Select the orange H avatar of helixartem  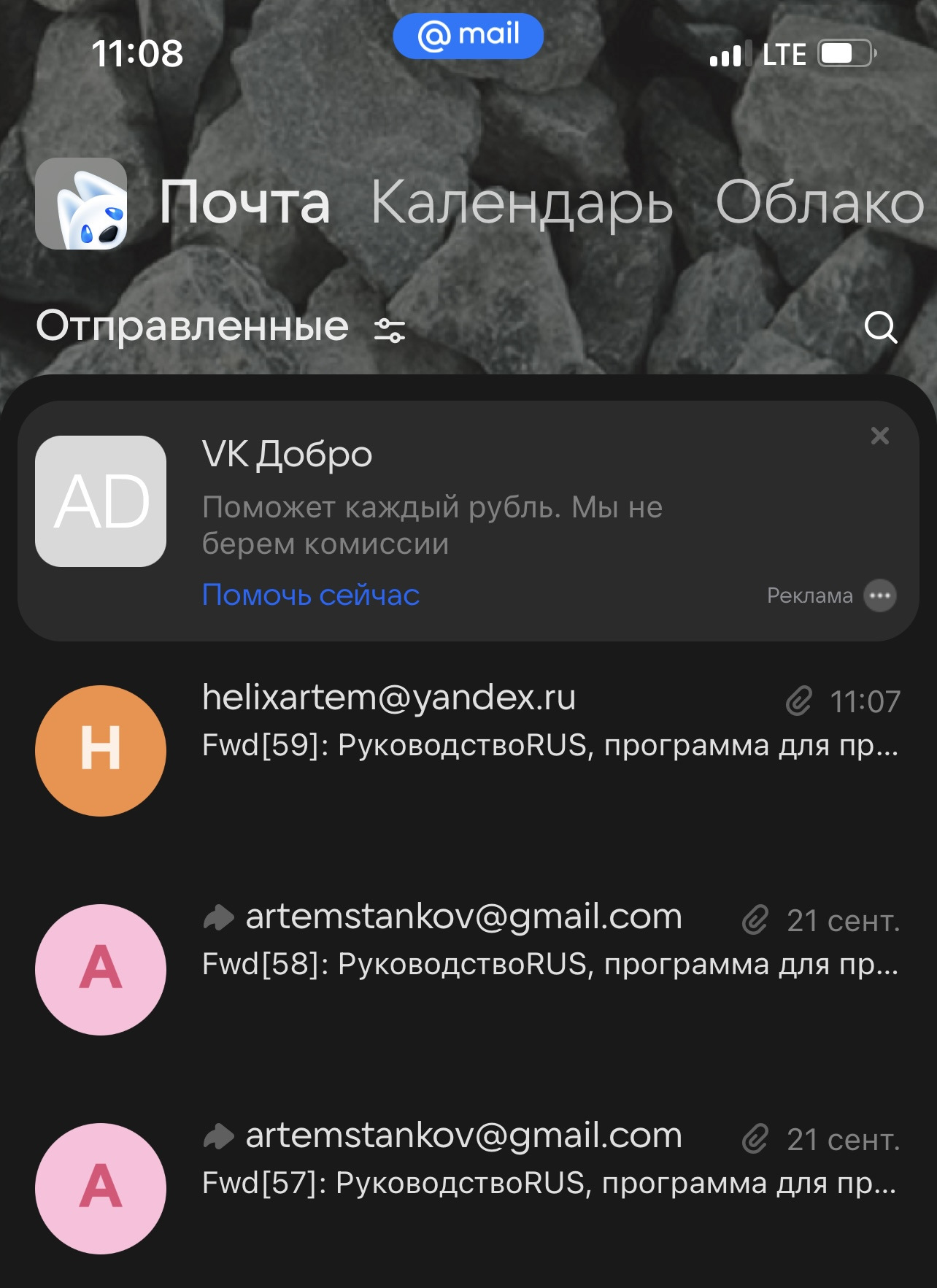(101, 750)
